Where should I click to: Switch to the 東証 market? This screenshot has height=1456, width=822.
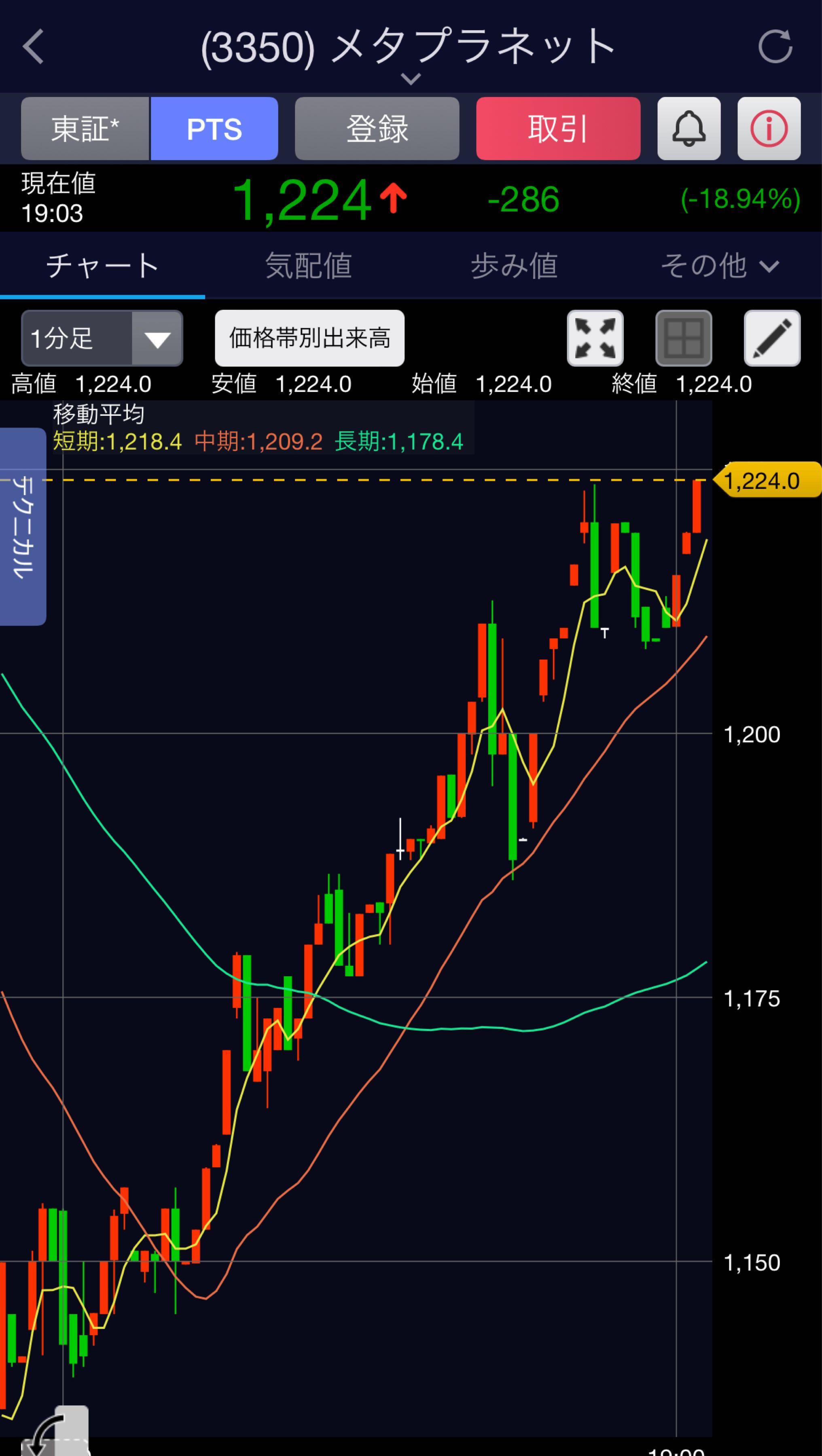tap(85, 129)
